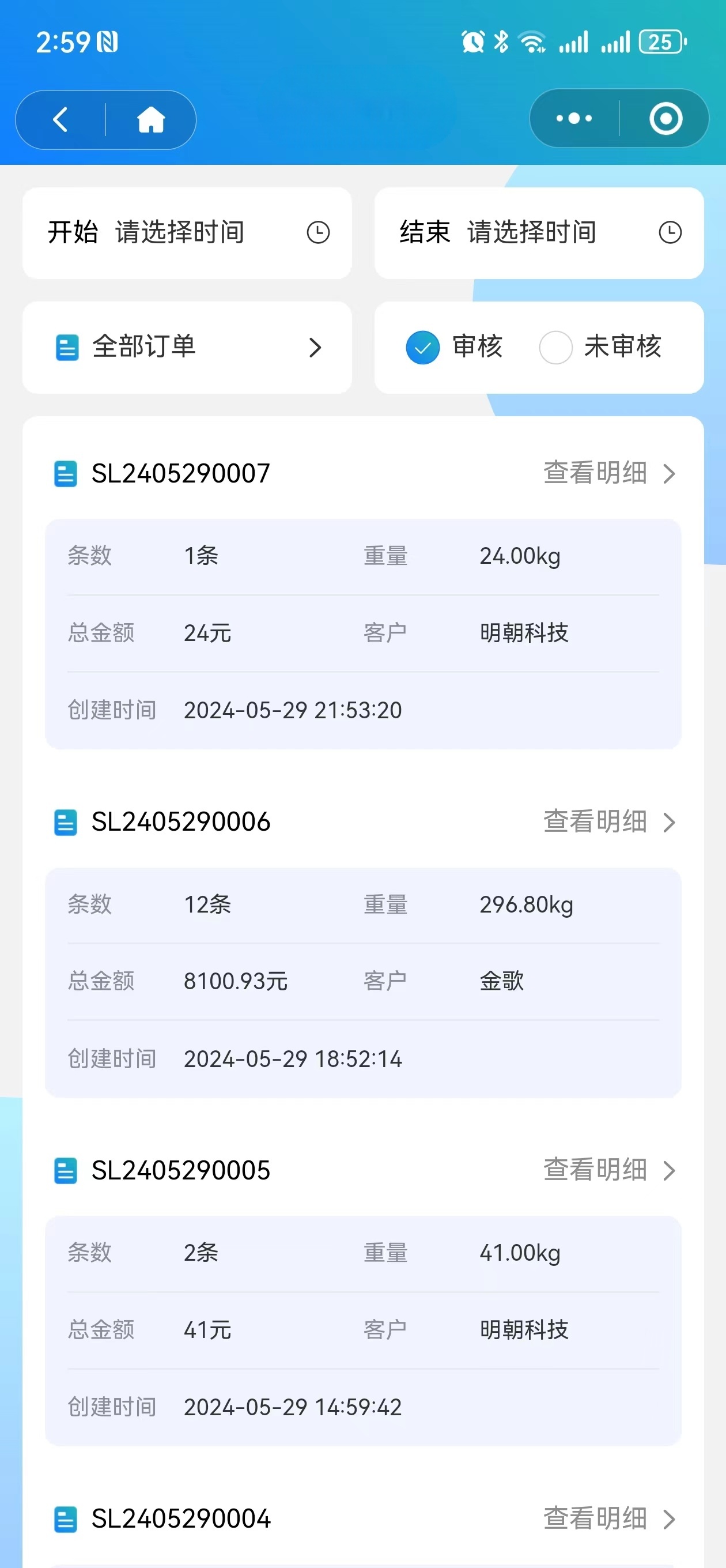Click the document icon beside SL2405290006
Viewport: 726px width, 1568px height.
[x=66, y=821]
